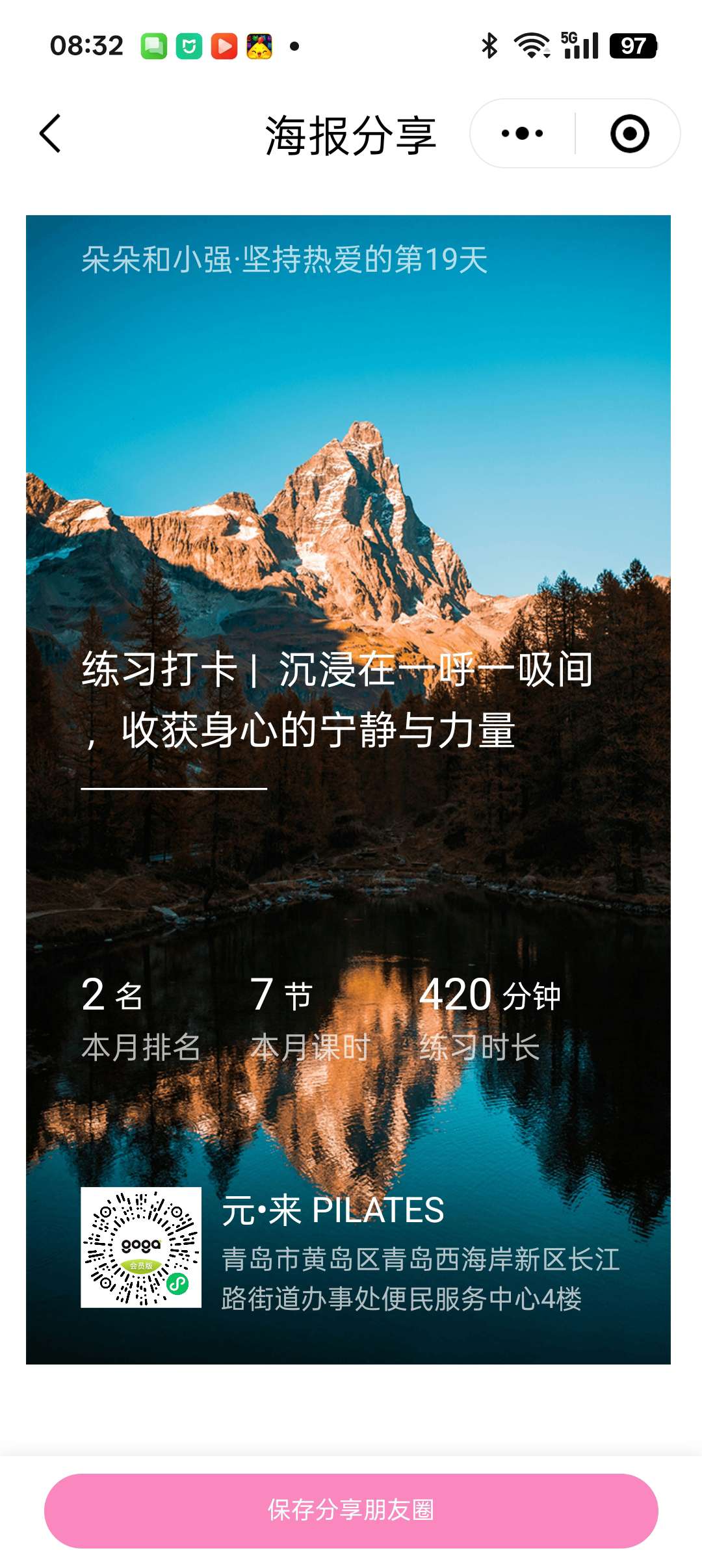
Task: Tap the 海报分享 title text
Action: [351, 133]
